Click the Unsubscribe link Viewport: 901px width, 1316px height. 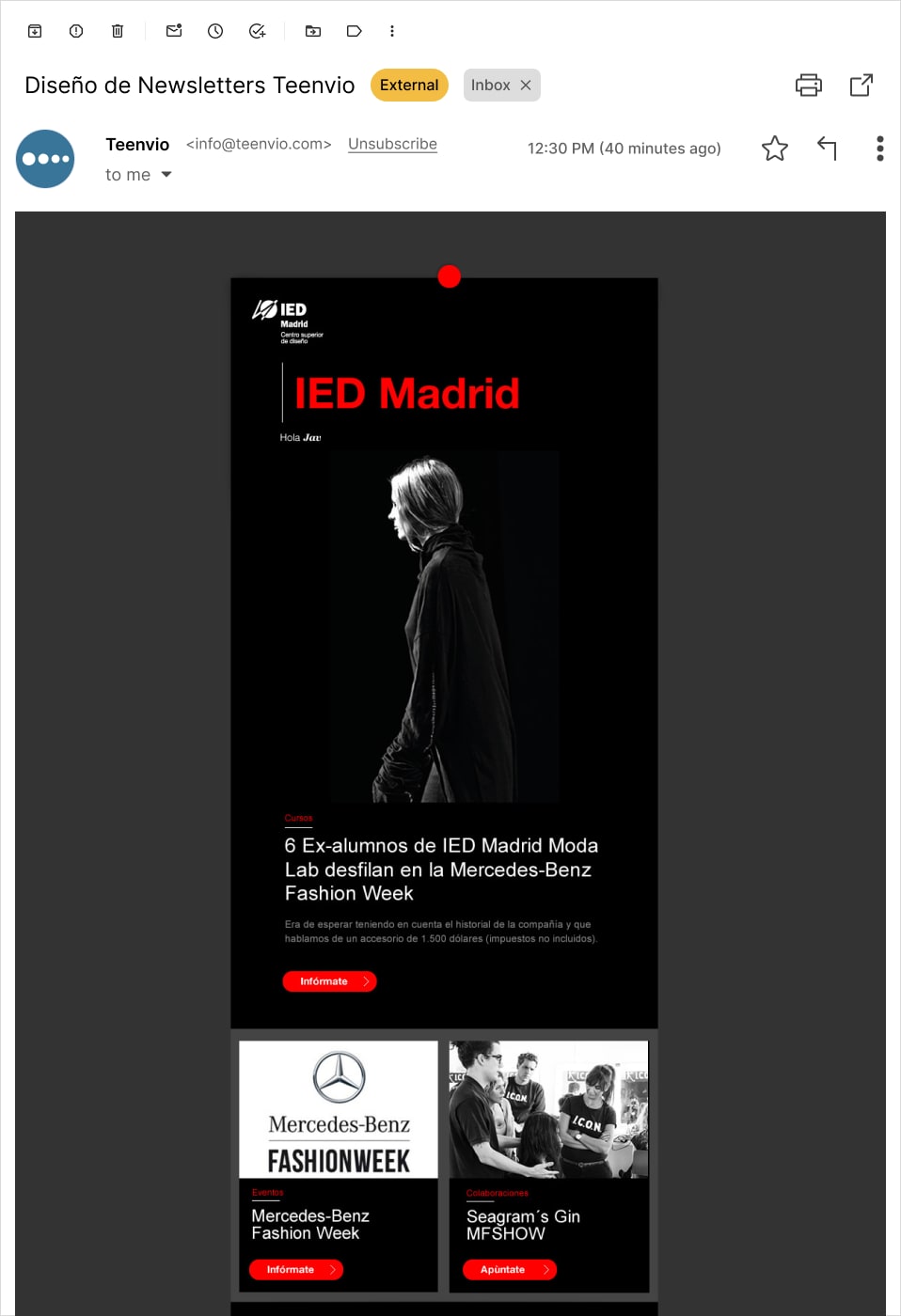point(392,144)
